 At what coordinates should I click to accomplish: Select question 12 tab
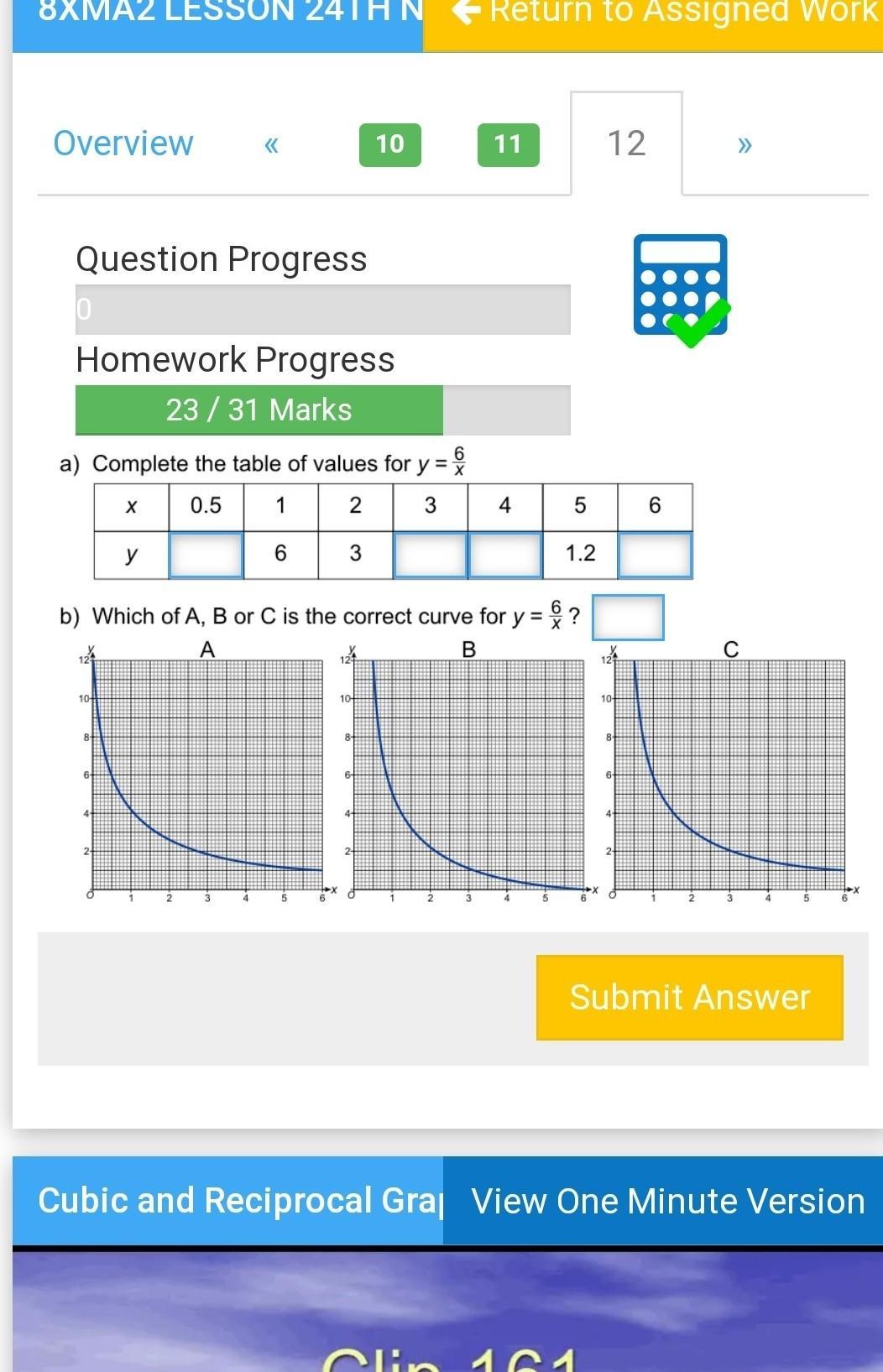click(626, 143)
